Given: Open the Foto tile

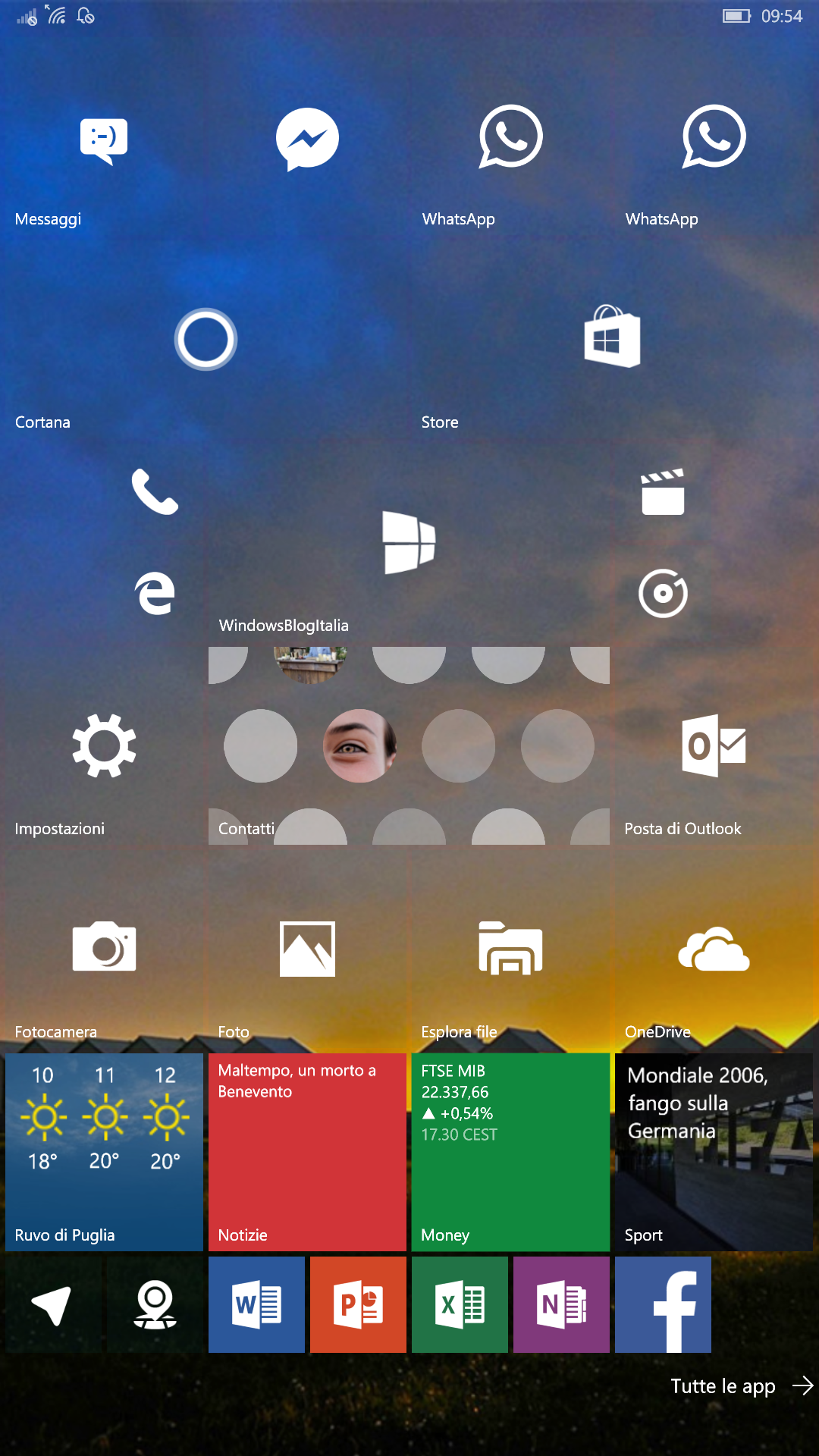Looking at the screenshot, I should [x=307, y=949].
